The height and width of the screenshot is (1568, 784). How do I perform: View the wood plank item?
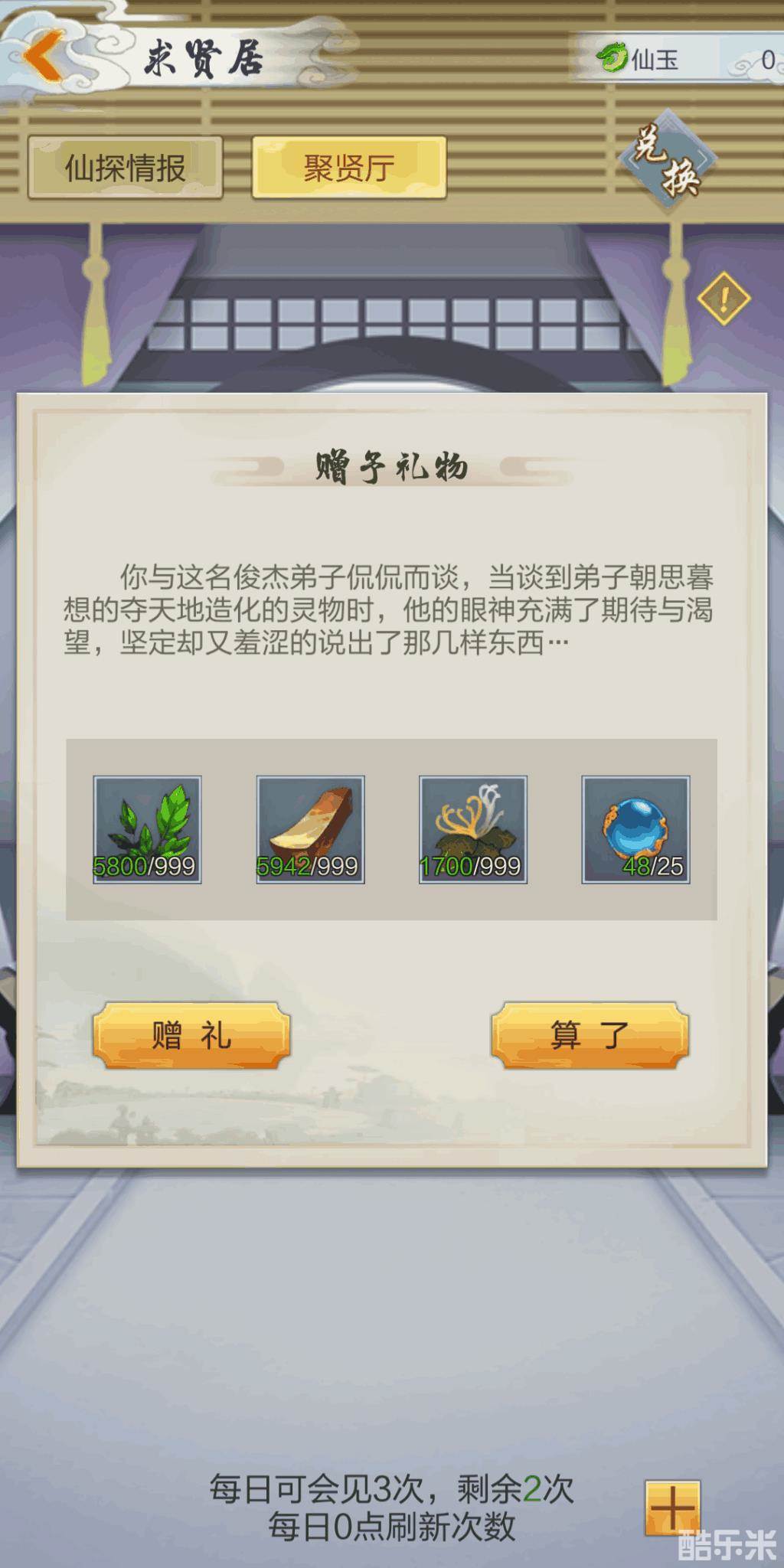(x=310, y=829)
